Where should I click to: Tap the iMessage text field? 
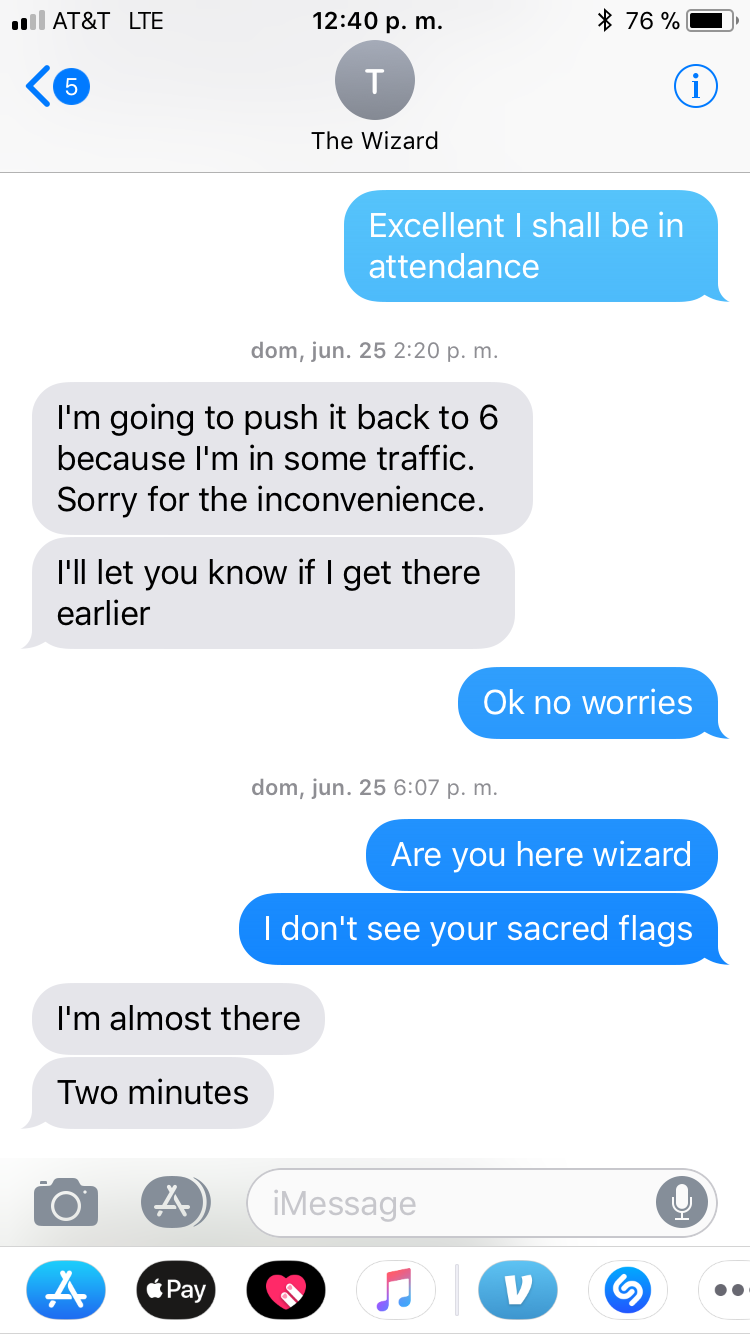tap(450, 1203)
